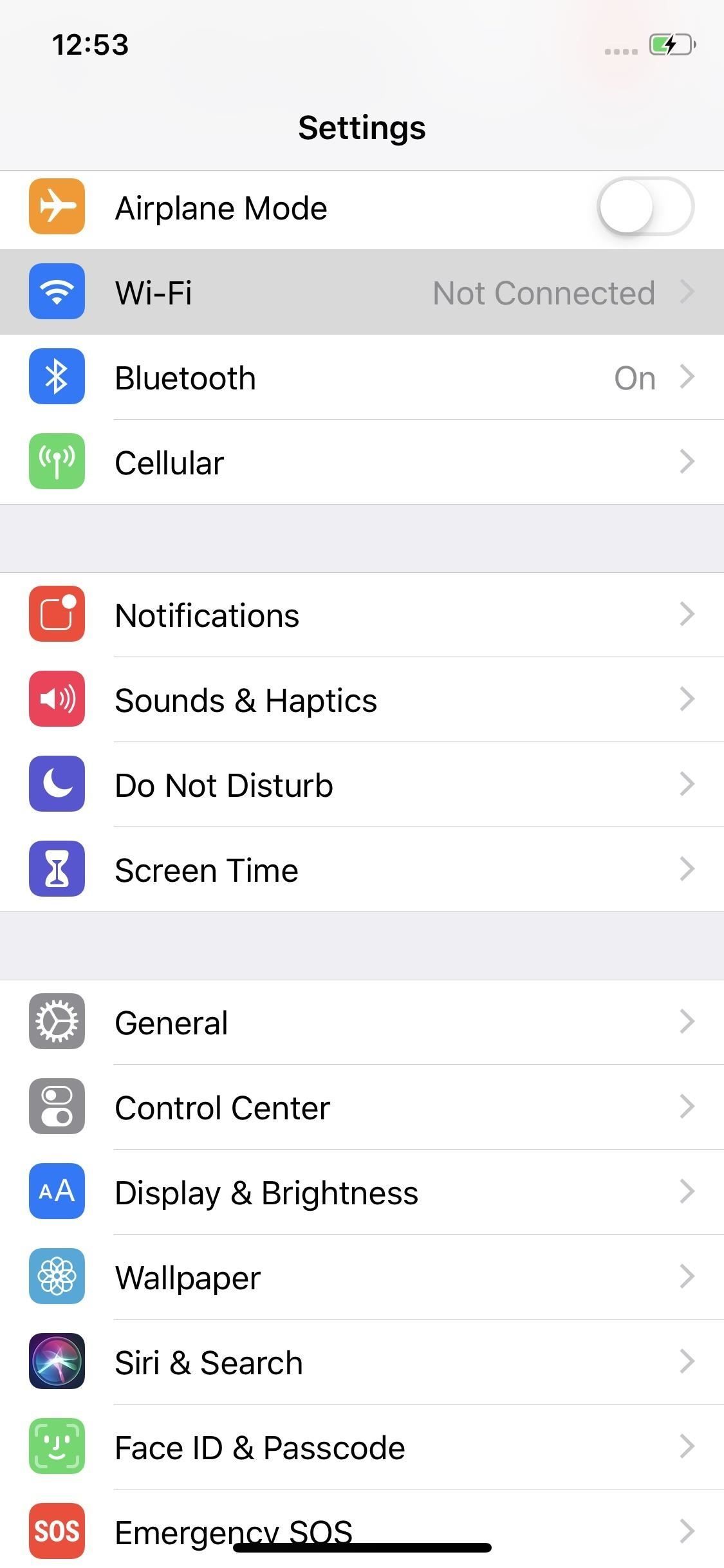Click the Bluetooth icon
Screen dimensions: 724x1568
(57, 377)
